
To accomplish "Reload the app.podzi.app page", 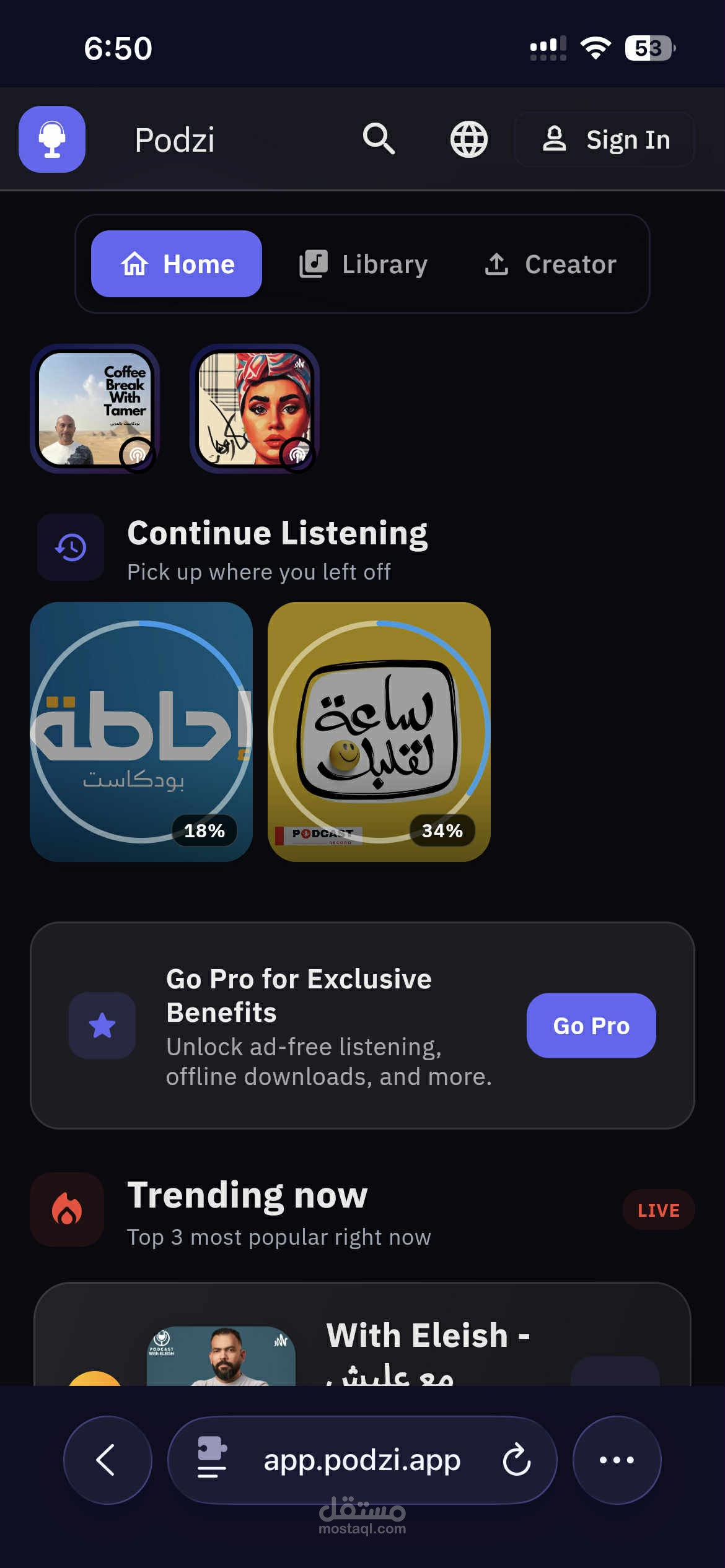I will coord(516,1460).
